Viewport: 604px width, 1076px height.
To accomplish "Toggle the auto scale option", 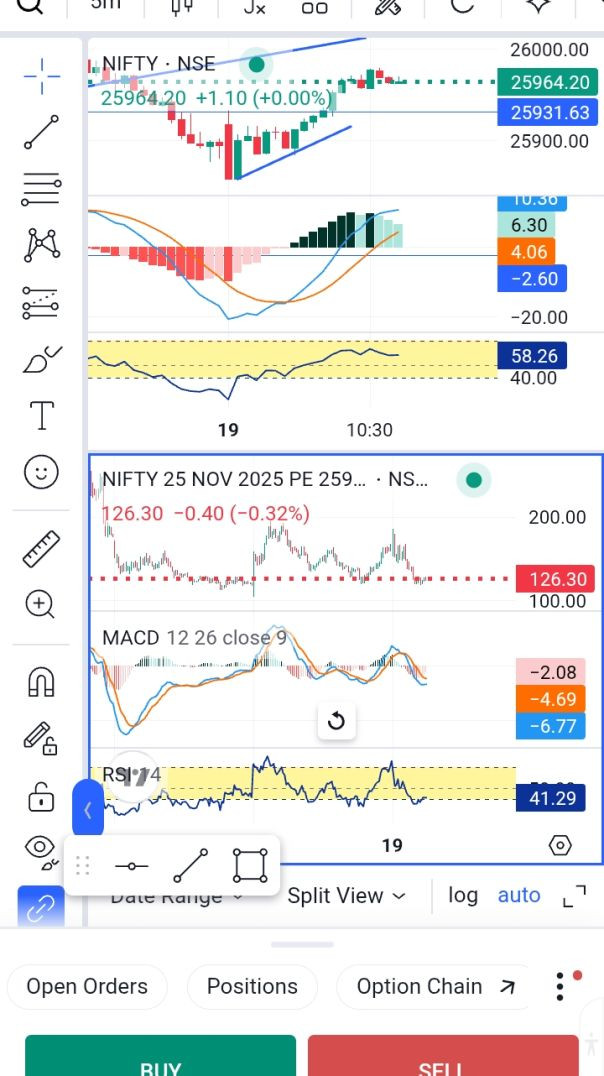I will click(519, 895).
